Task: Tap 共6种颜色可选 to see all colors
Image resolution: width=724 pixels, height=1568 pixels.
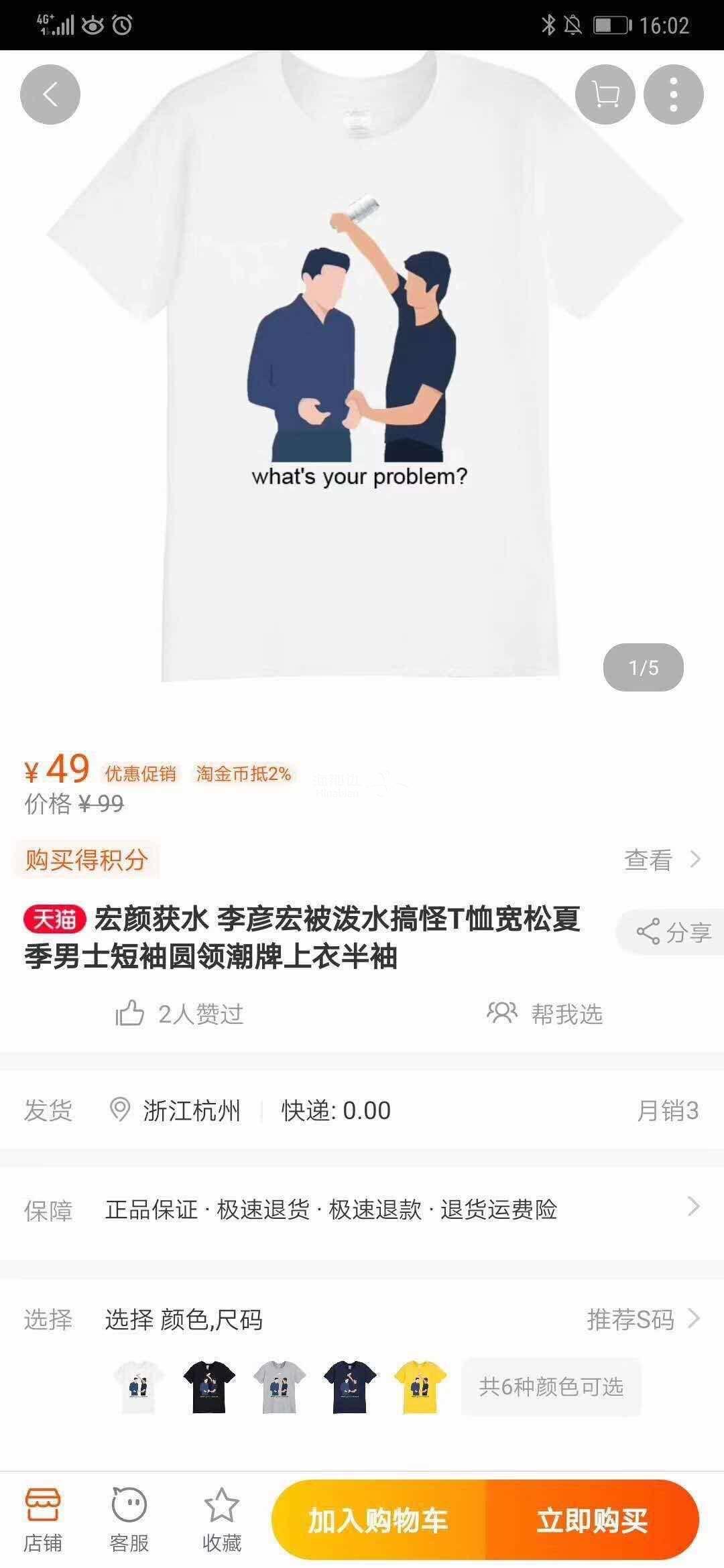Action: tap(551, 1387)
